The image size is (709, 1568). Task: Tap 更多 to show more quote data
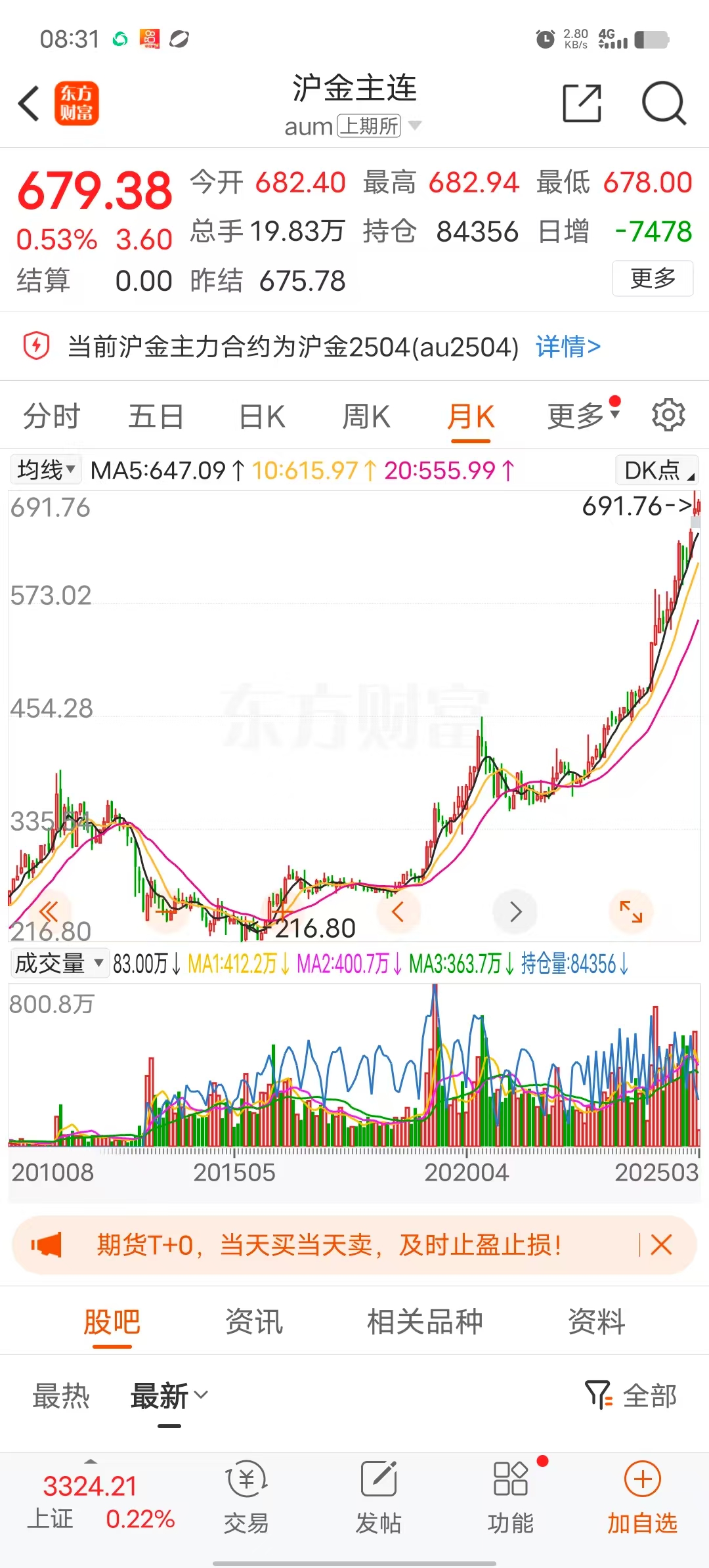pos(653,278)
